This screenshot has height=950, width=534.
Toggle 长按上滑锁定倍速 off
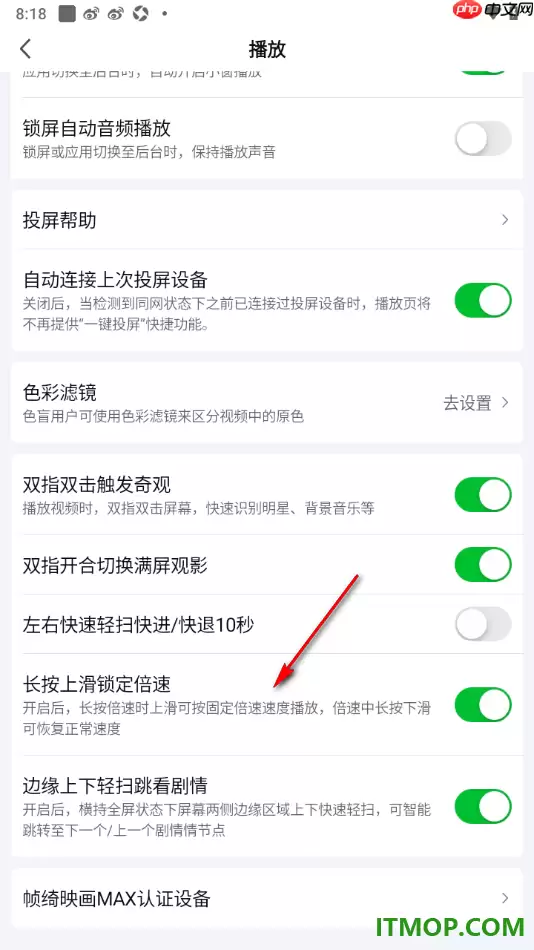coord(483,705)
